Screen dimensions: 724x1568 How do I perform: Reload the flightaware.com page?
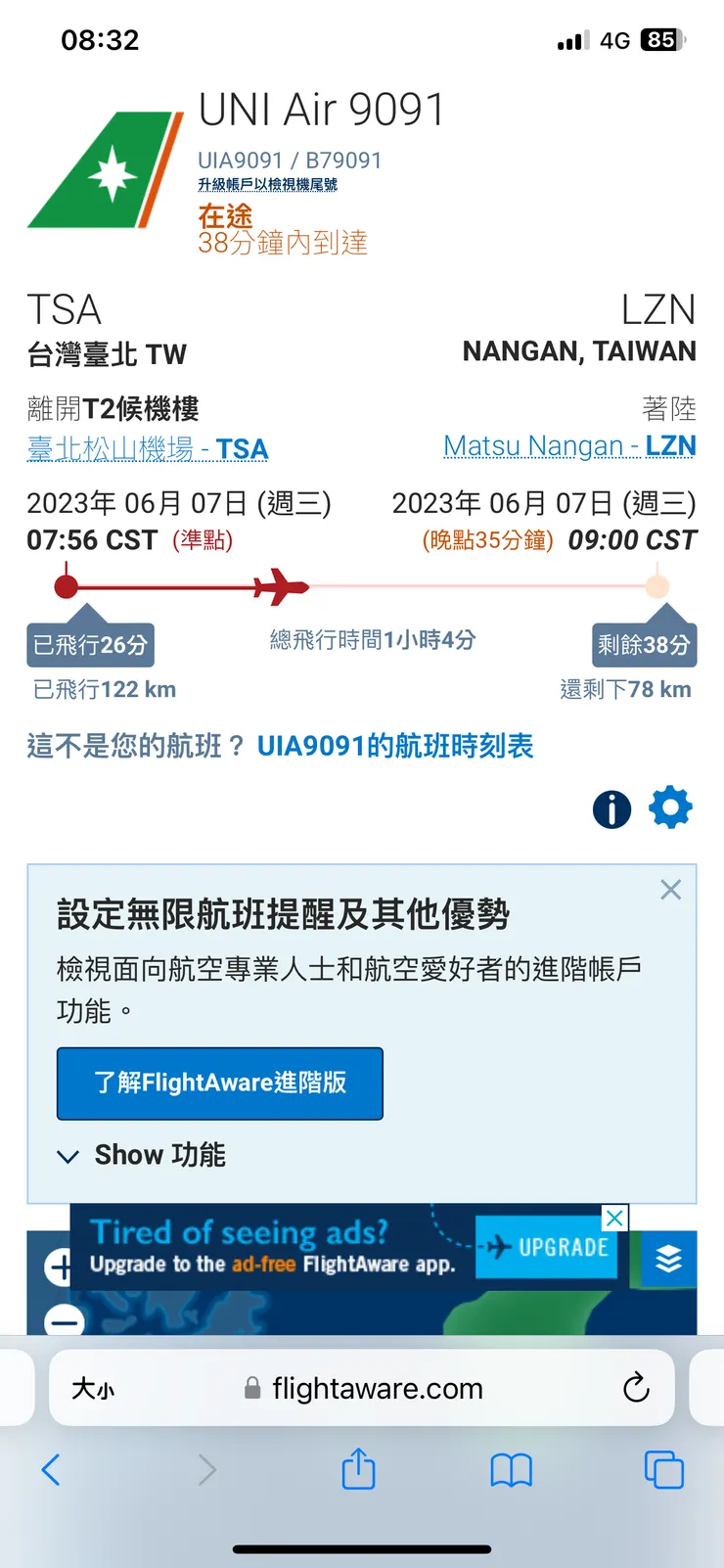click(637, 1387)
